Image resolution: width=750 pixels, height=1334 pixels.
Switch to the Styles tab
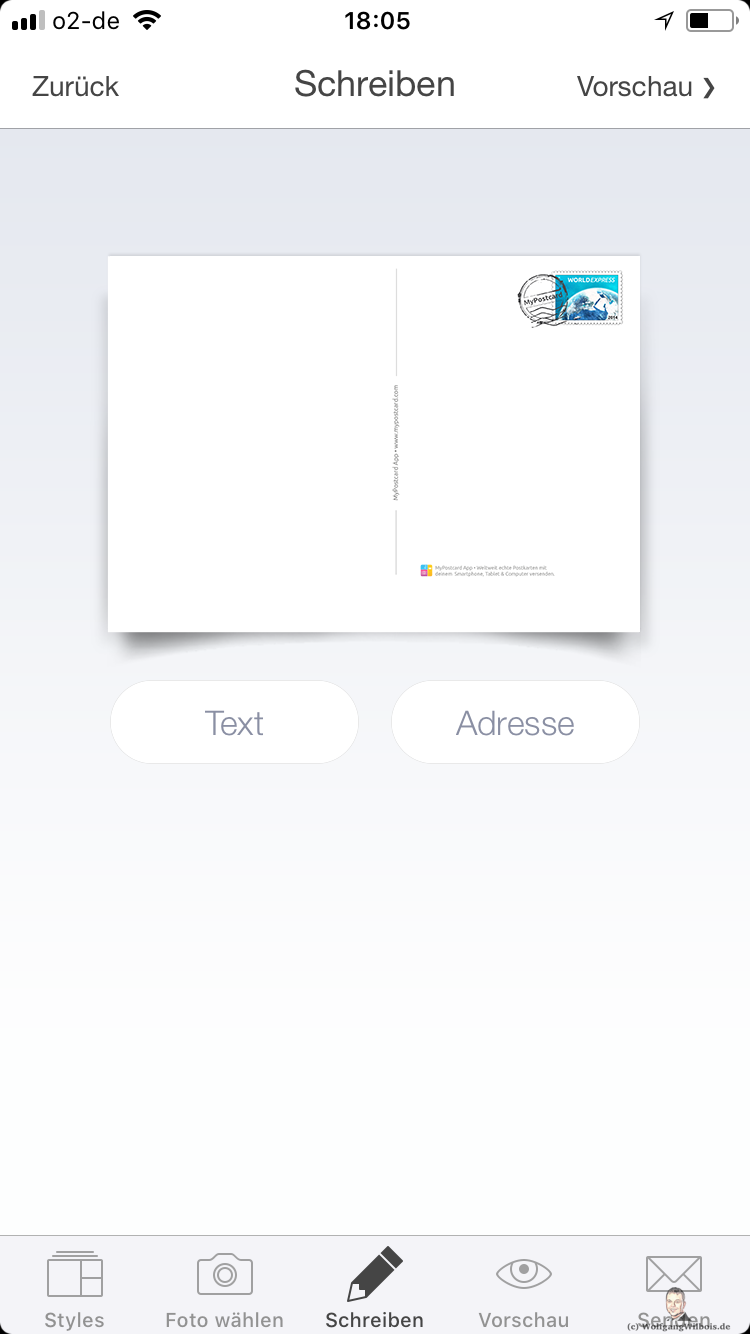coord(75,1290)
